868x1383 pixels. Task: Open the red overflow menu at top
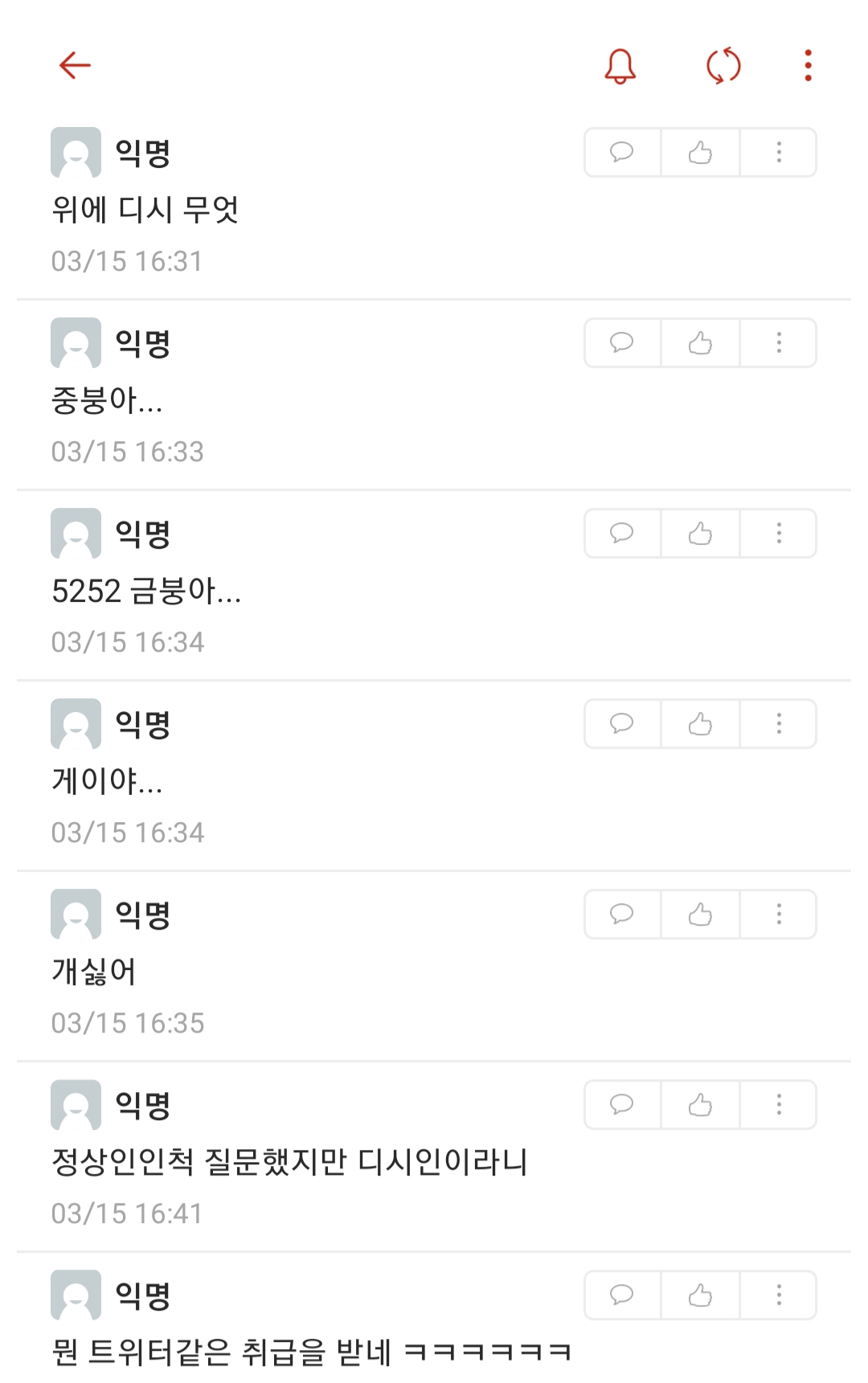(808, 66)
